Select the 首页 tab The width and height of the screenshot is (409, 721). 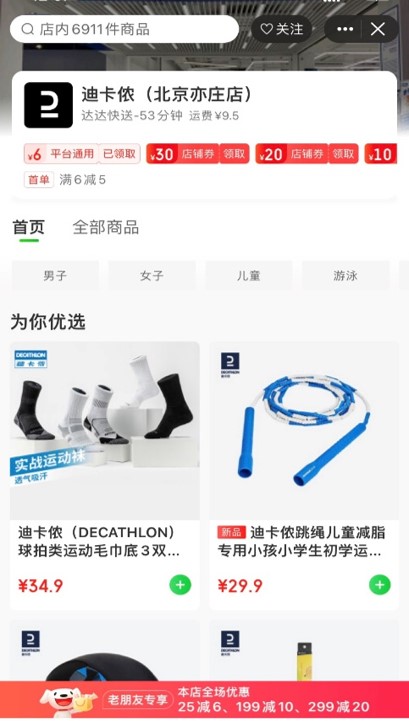pos(29,227)
